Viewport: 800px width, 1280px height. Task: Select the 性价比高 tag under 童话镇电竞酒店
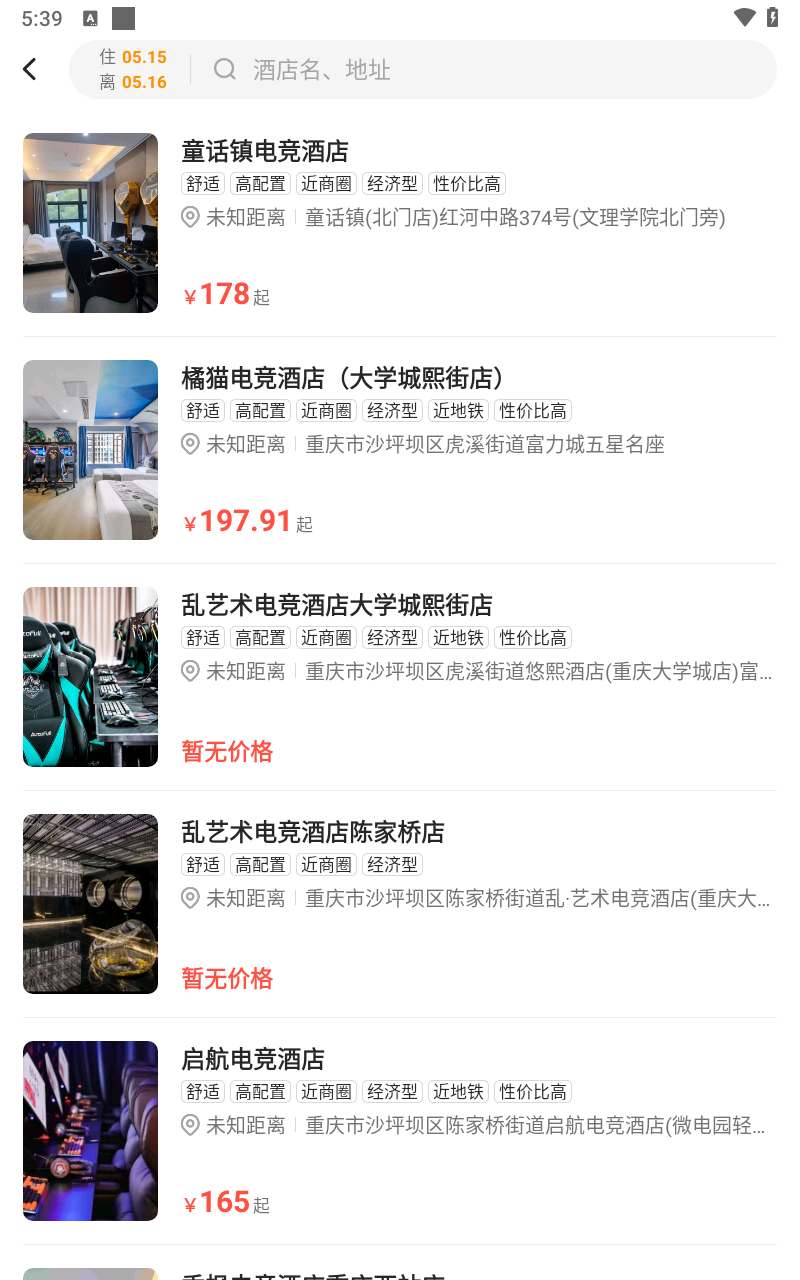pyautogui.click(x=467, y=183)
